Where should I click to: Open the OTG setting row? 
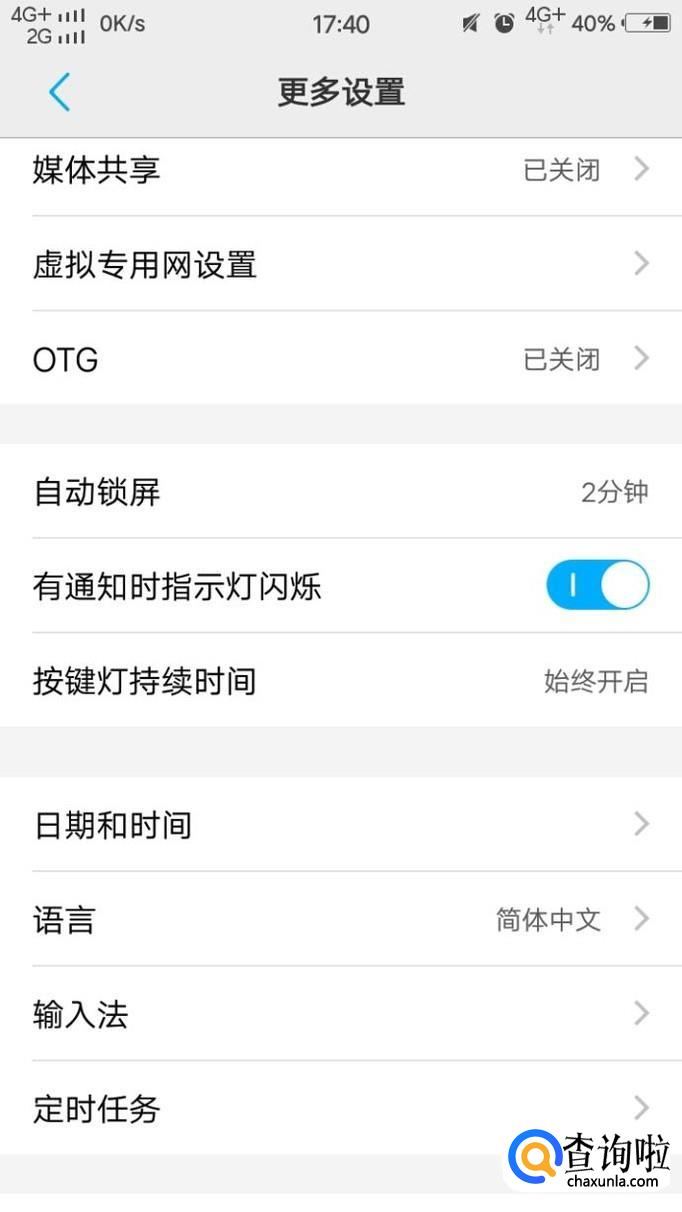340,359
